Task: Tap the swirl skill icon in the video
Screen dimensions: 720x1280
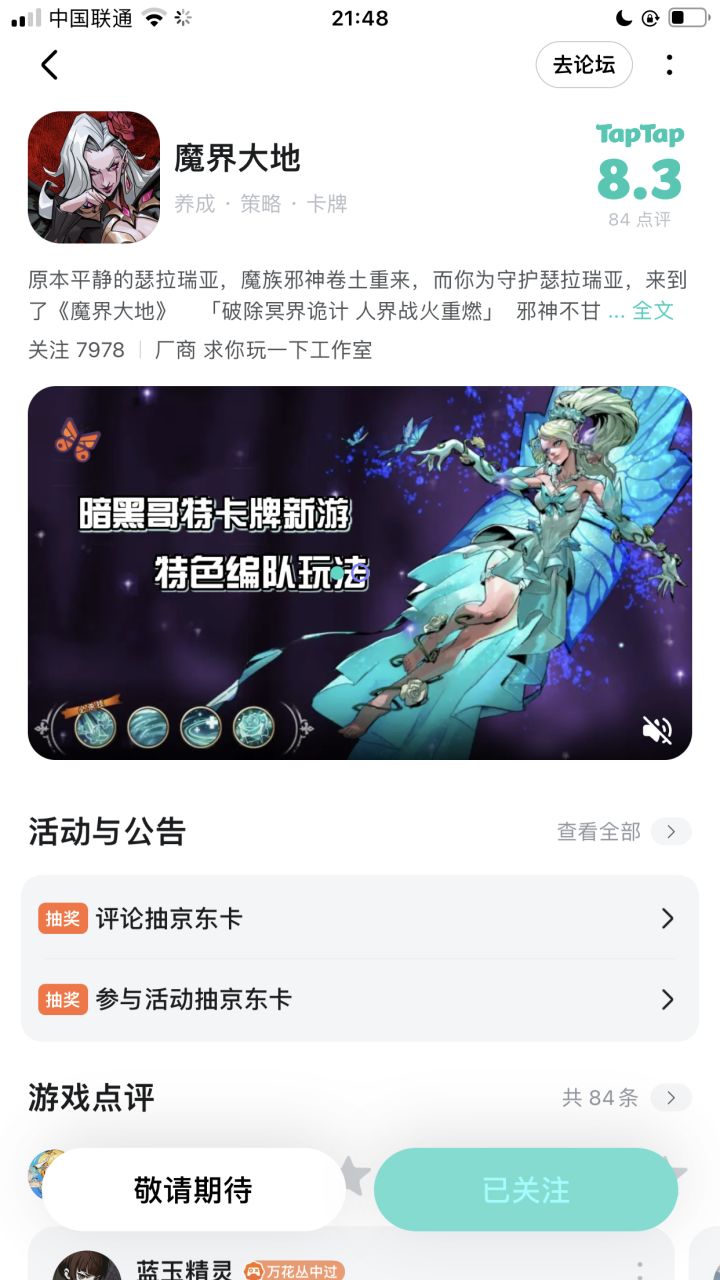Action: [x=148, y=728]
